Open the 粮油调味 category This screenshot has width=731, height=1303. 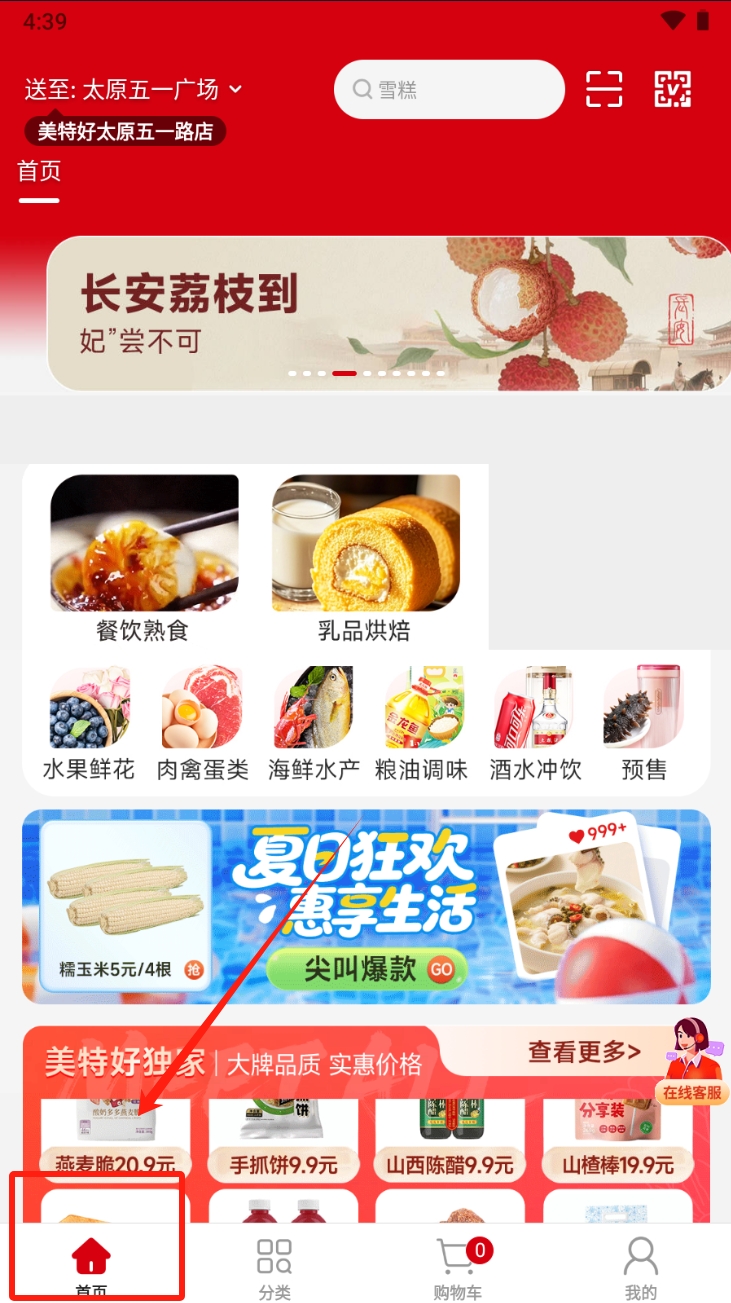tap(424, 722)
